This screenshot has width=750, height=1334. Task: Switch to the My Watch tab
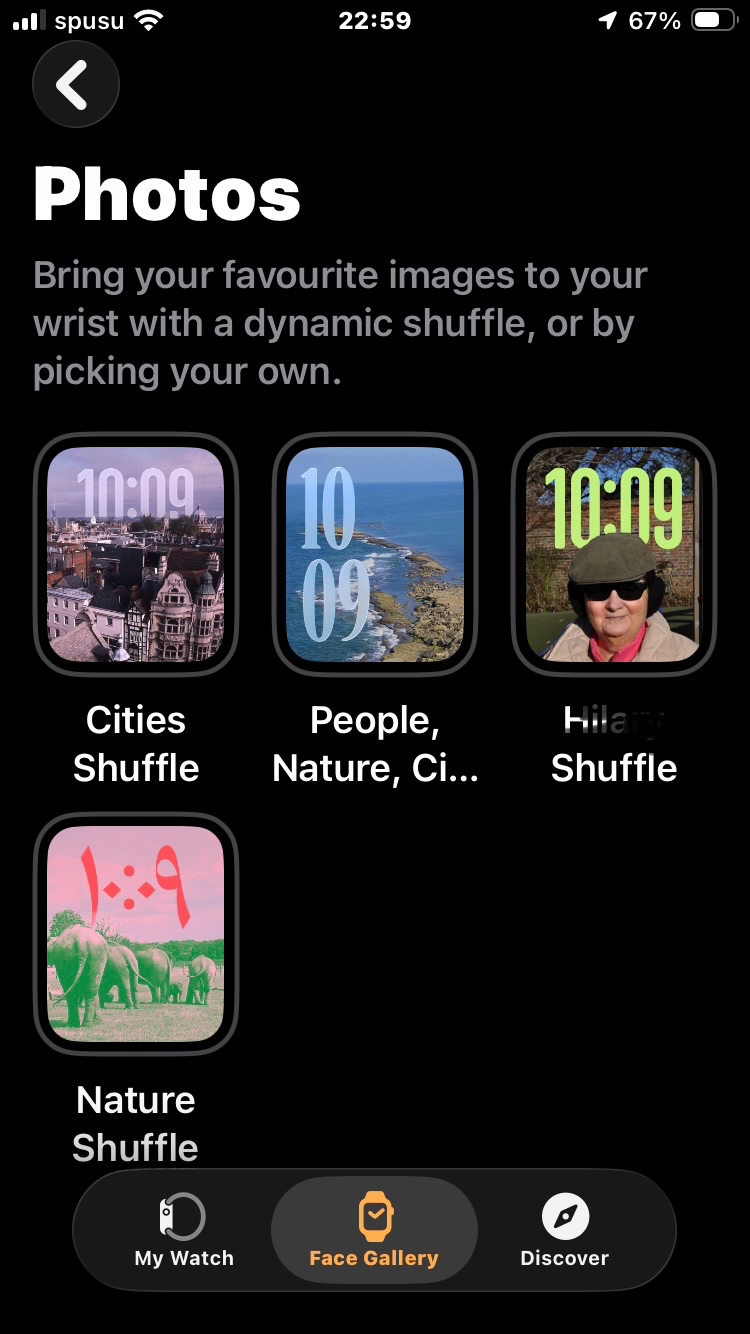pyautogui.click(x=184, y=1230)
